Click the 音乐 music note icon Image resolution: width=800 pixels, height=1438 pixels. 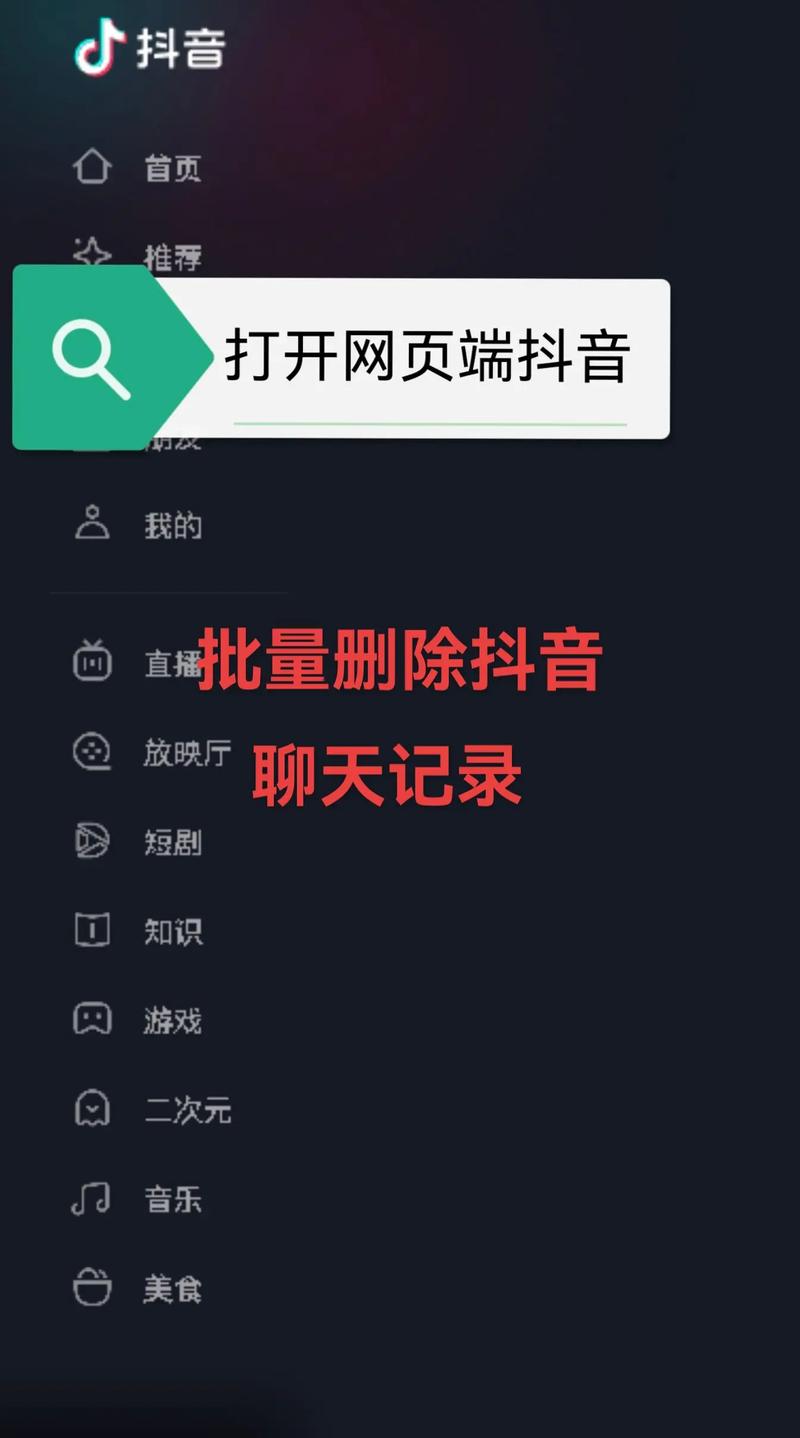92,1198
